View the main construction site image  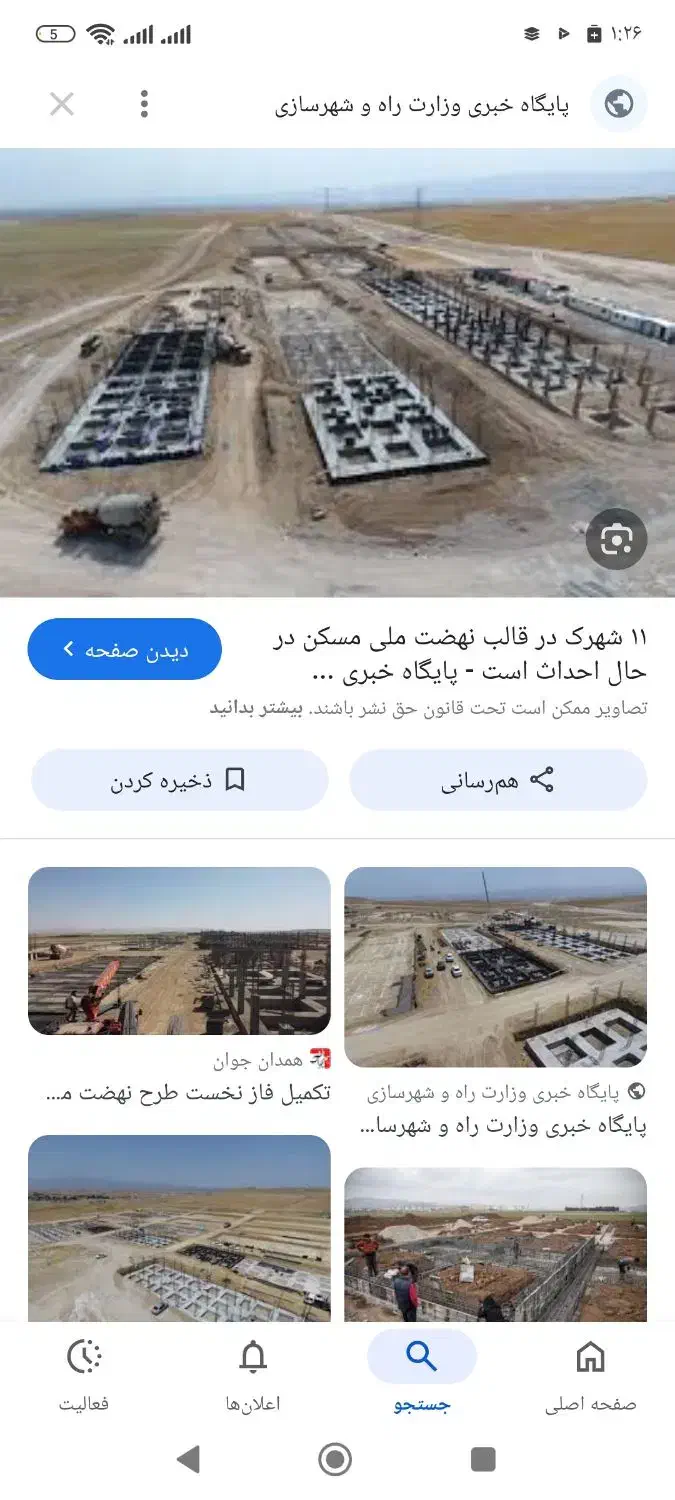click(337, 372)
